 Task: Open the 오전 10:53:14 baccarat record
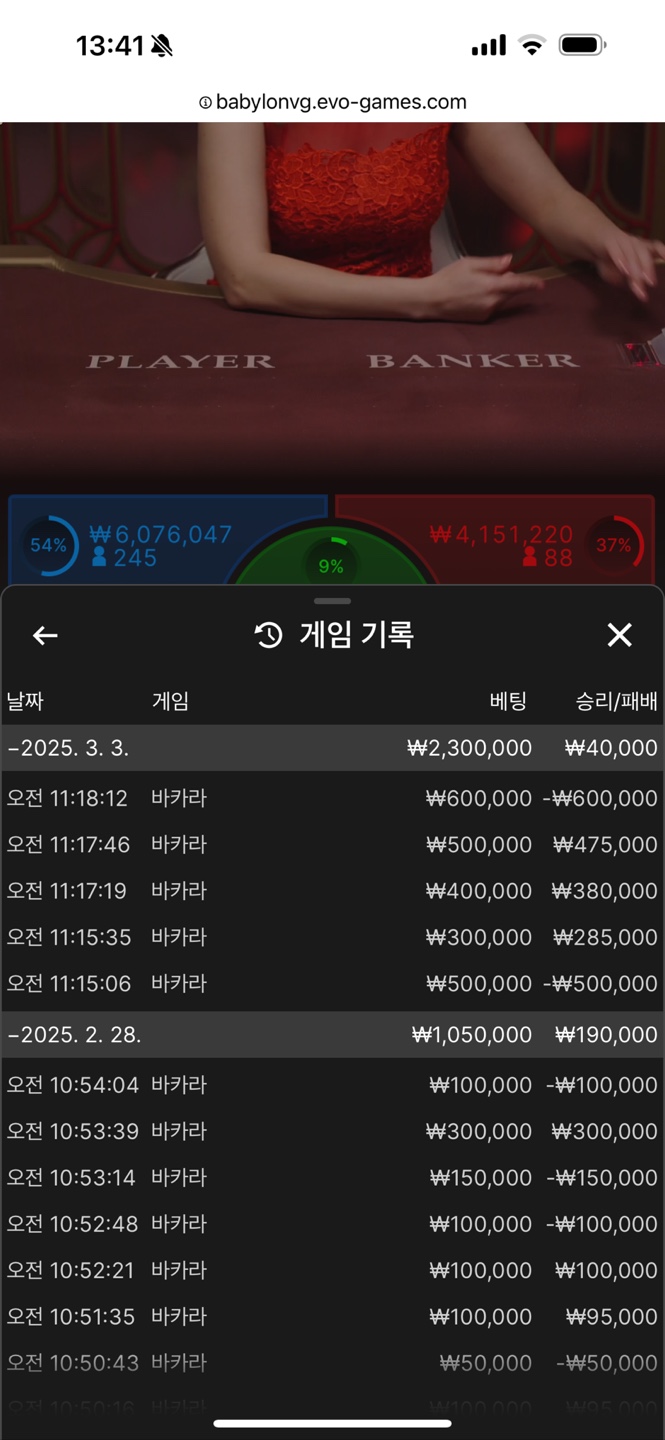click(332, 1177)
